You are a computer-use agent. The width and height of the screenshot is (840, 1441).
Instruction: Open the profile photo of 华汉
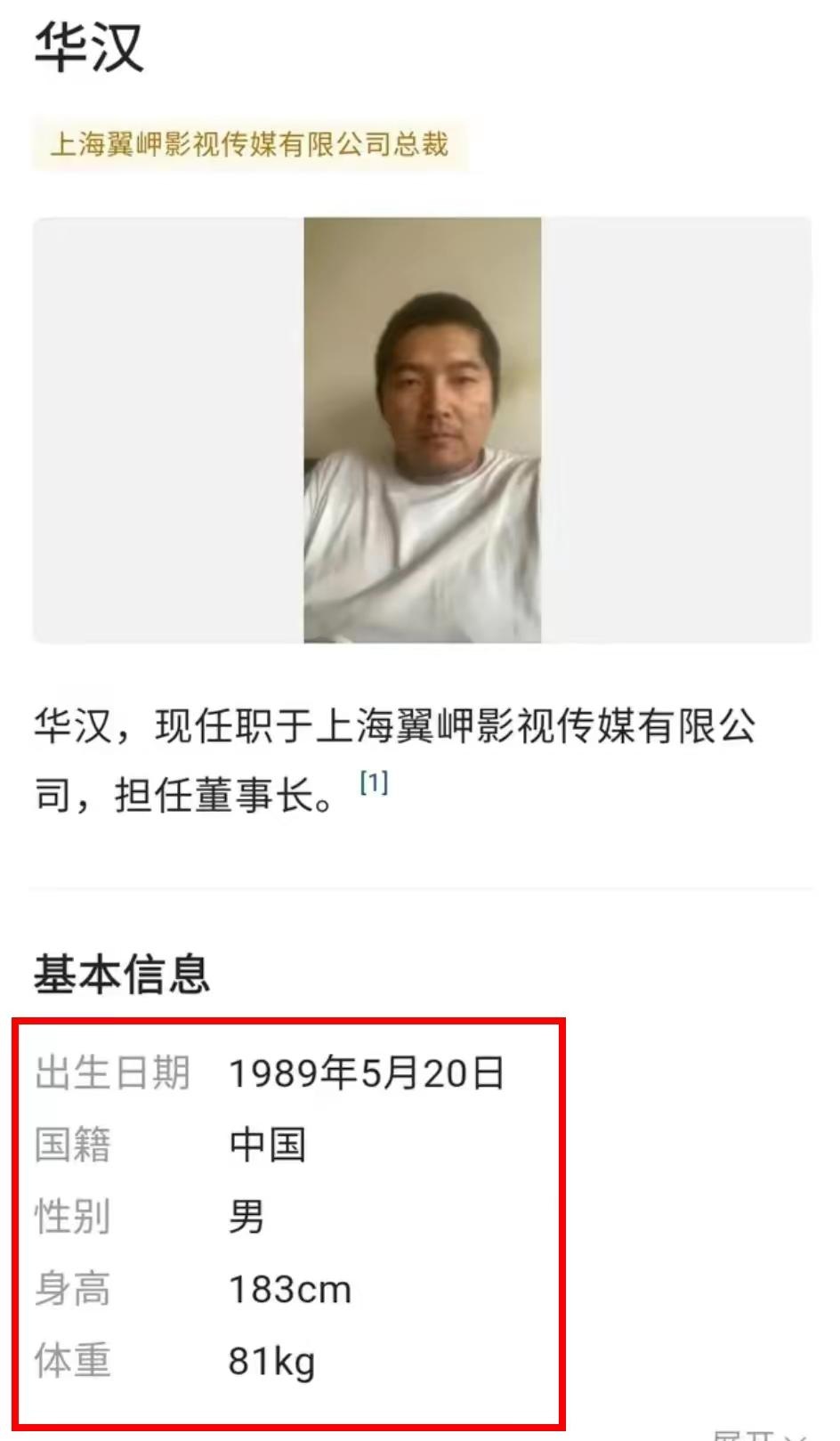point(422,430)
